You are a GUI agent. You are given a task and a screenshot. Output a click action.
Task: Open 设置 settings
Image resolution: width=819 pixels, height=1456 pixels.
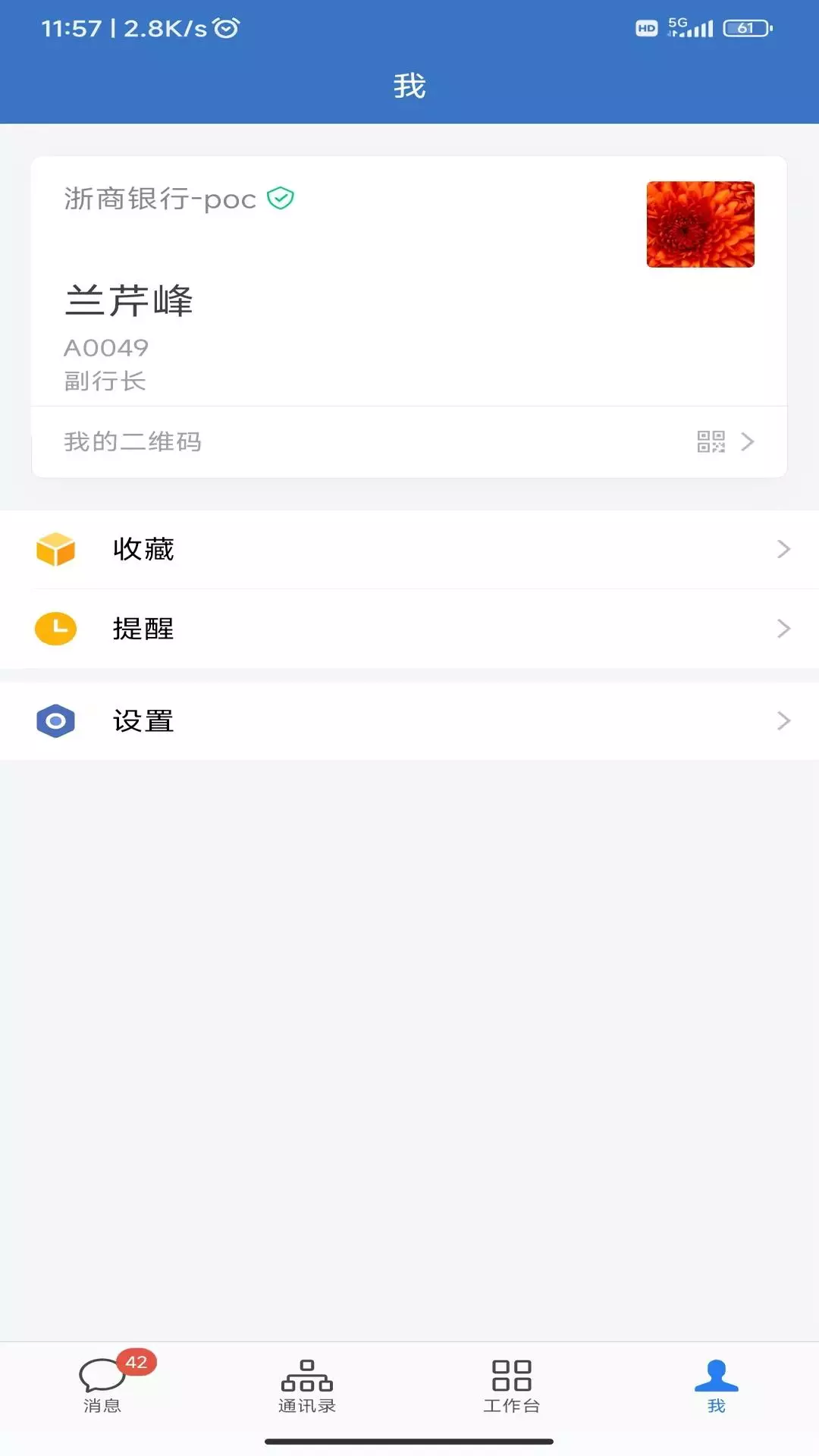pos(409,720)
